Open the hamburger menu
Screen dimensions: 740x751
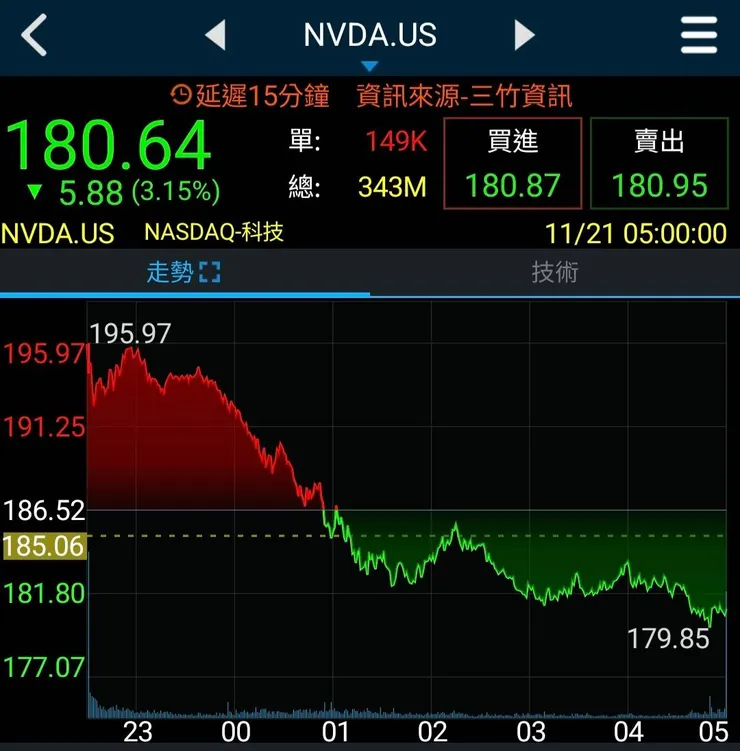coord(699,33)
